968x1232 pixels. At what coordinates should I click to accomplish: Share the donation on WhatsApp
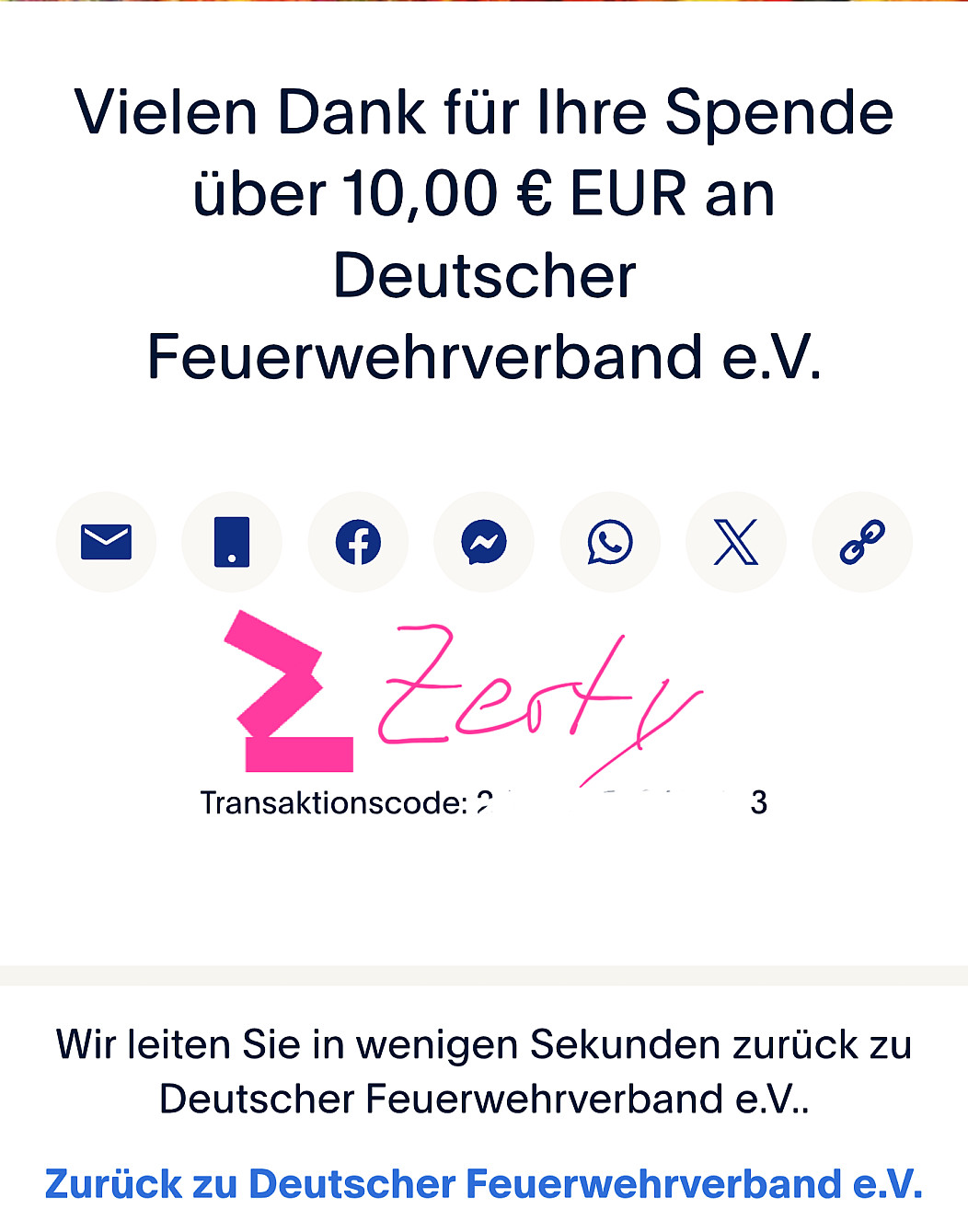point(610,542)
